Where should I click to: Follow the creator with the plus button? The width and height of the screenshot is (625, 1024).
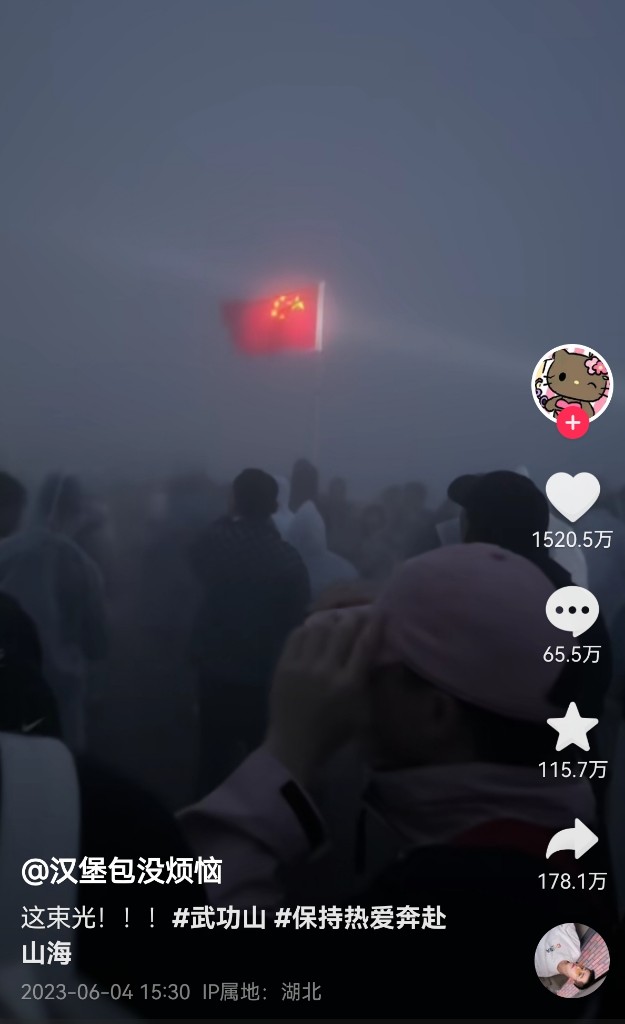click(572, 423)
